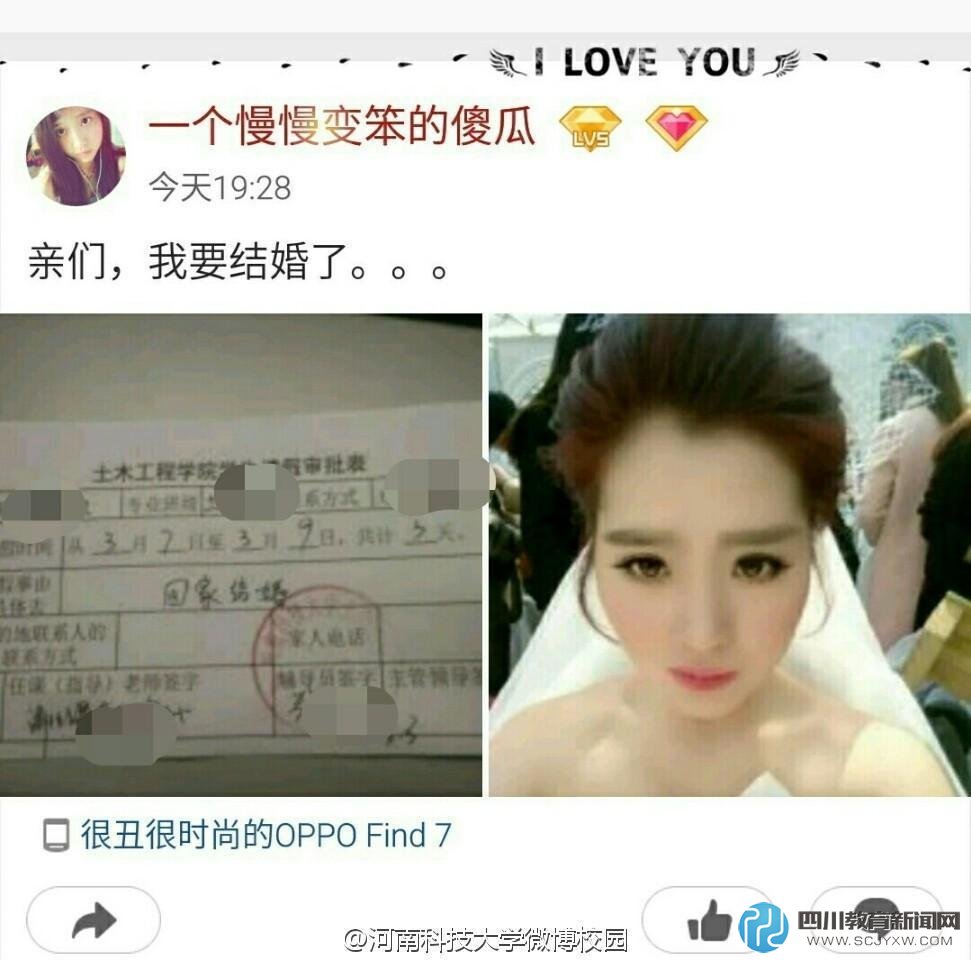
Task: Tap the OPPO Find 7 device link
Action: coord(266,835)
